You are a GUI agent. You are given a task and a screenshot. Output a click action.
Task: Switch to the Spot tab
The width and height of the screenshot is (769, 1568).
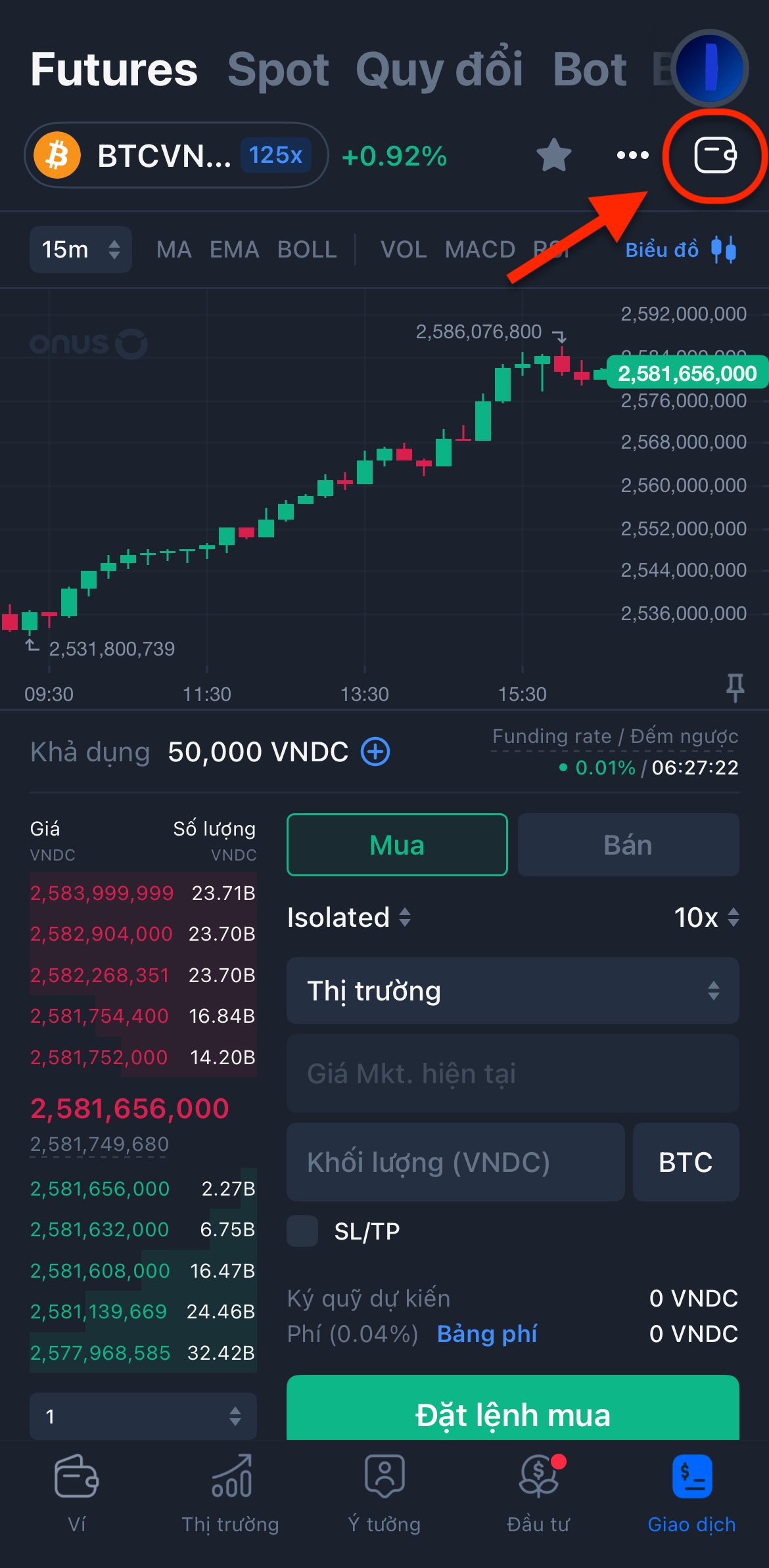[x=278, y=70]
